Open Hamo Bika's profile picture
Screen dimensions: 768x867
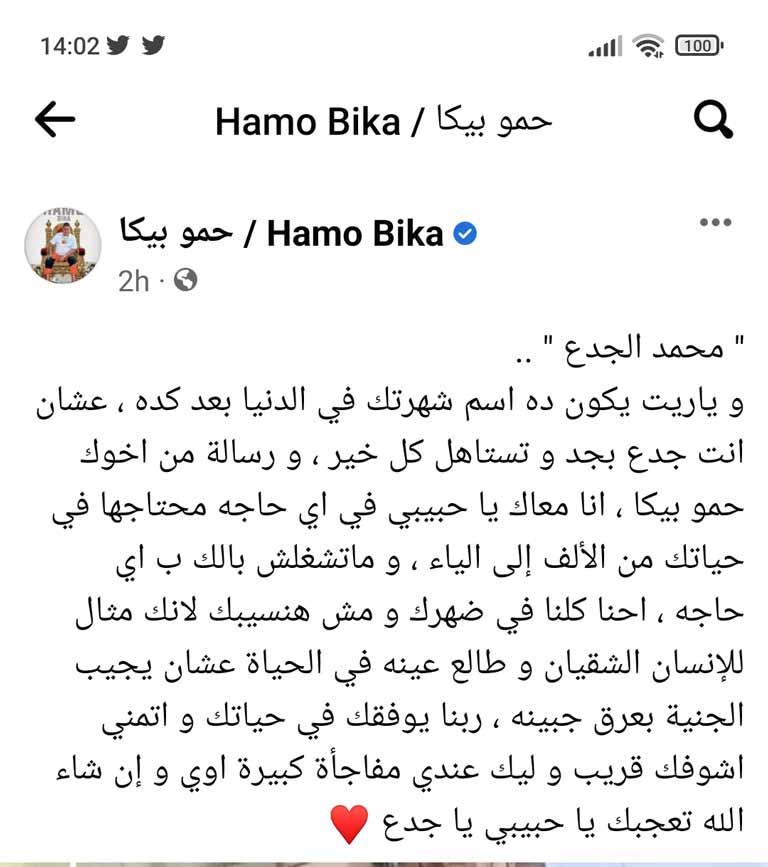click(x=62, y=246)
